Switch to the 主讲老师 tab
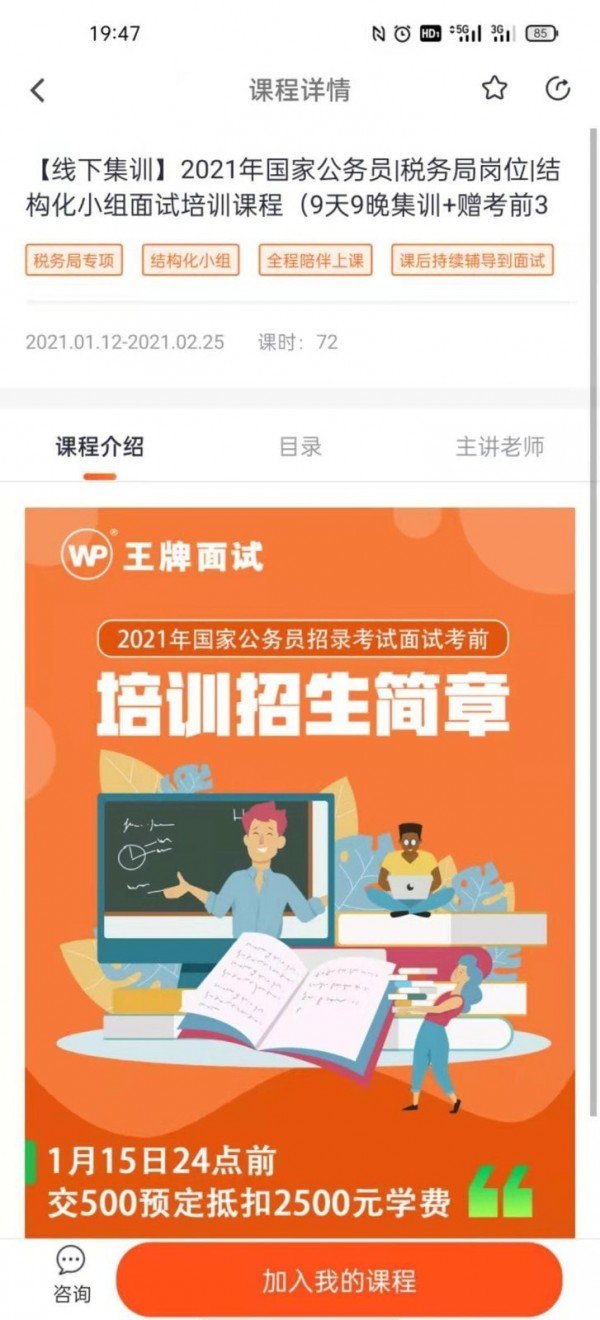Viewport: 600px width, 1320px height. tap(500, 447)
